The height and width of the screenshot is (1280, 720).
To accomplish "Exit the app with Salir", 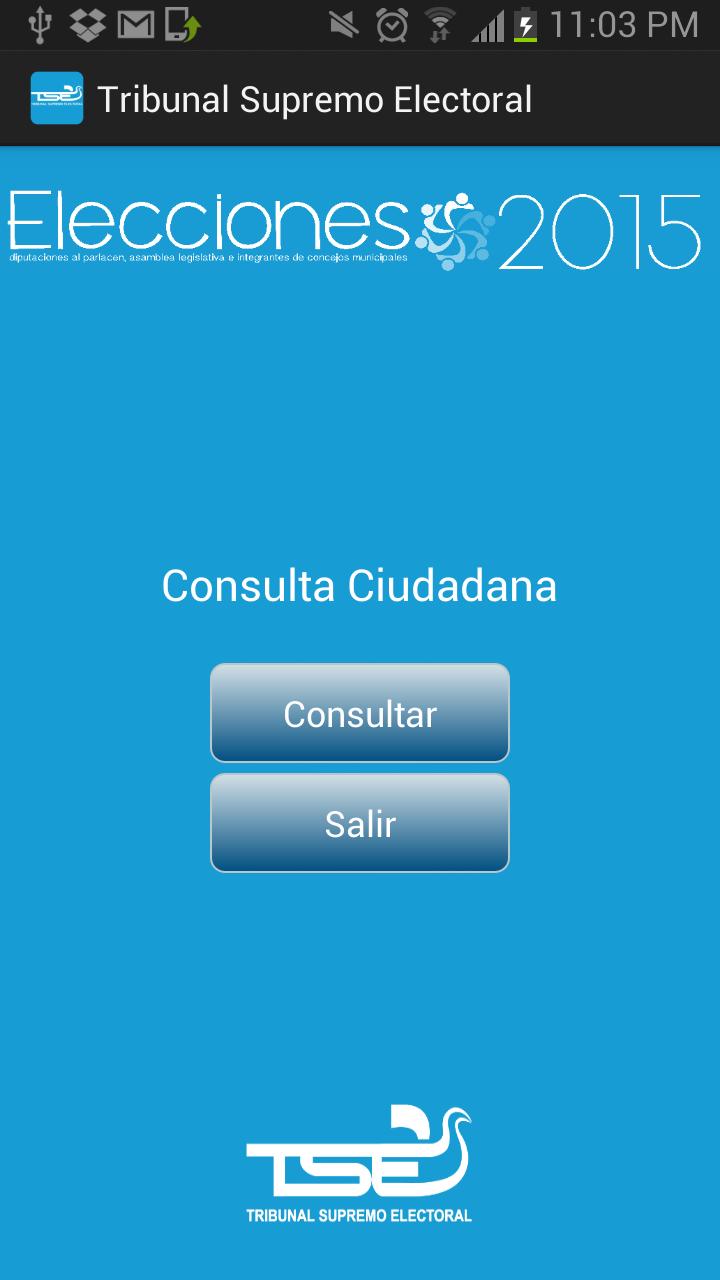I will (x=360, y=823).
